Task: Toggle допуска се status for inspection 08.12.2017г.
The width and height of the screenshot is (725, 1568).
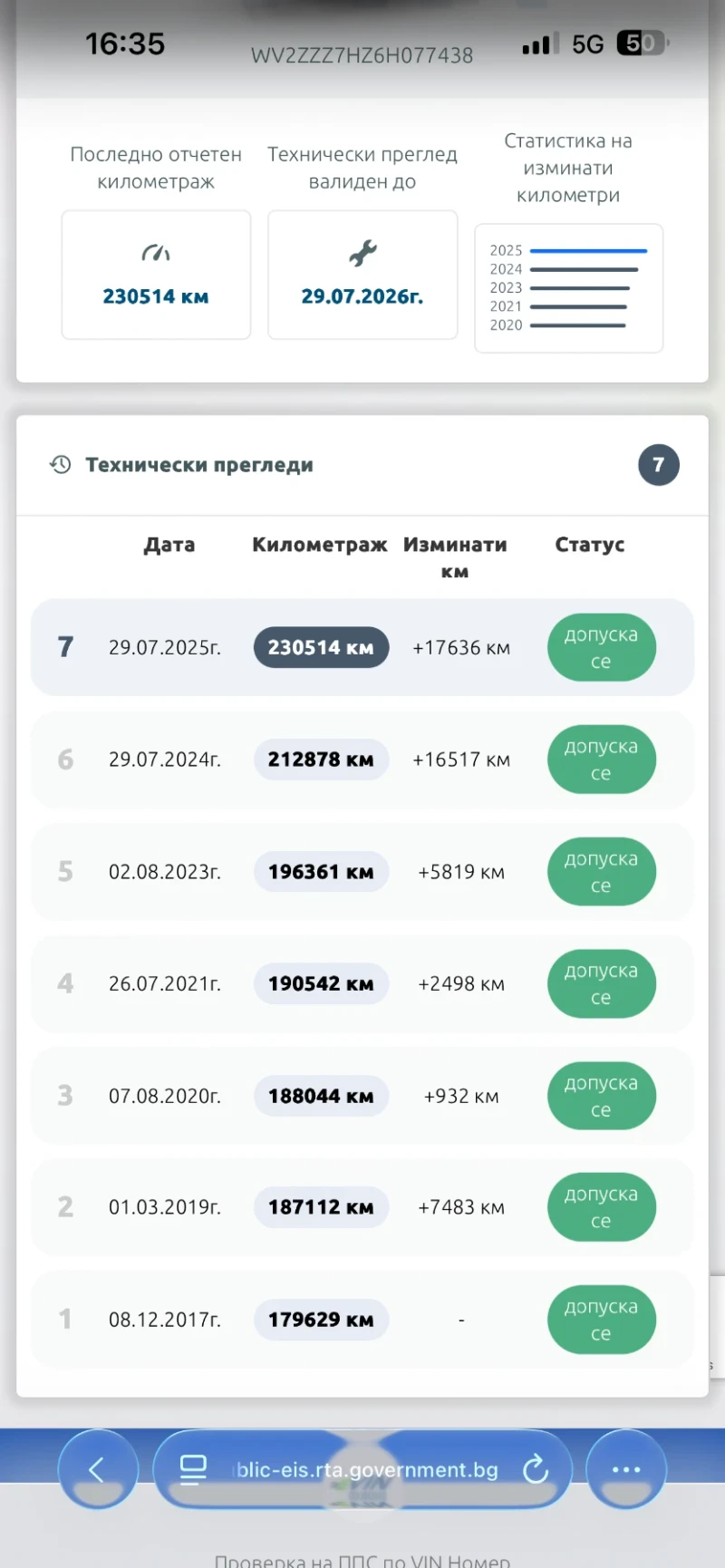Action: (x=601, y=1320)
